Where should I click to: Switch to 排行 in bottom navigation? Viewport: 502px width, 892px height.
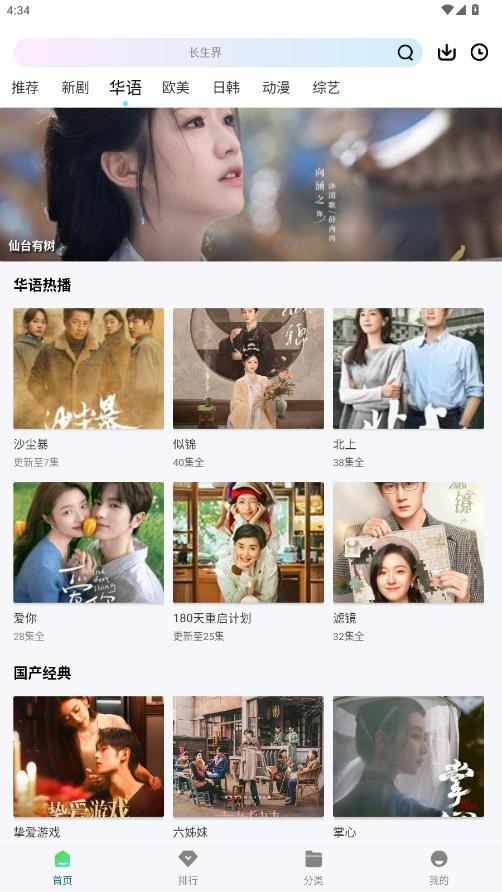(x=188, y=867)
